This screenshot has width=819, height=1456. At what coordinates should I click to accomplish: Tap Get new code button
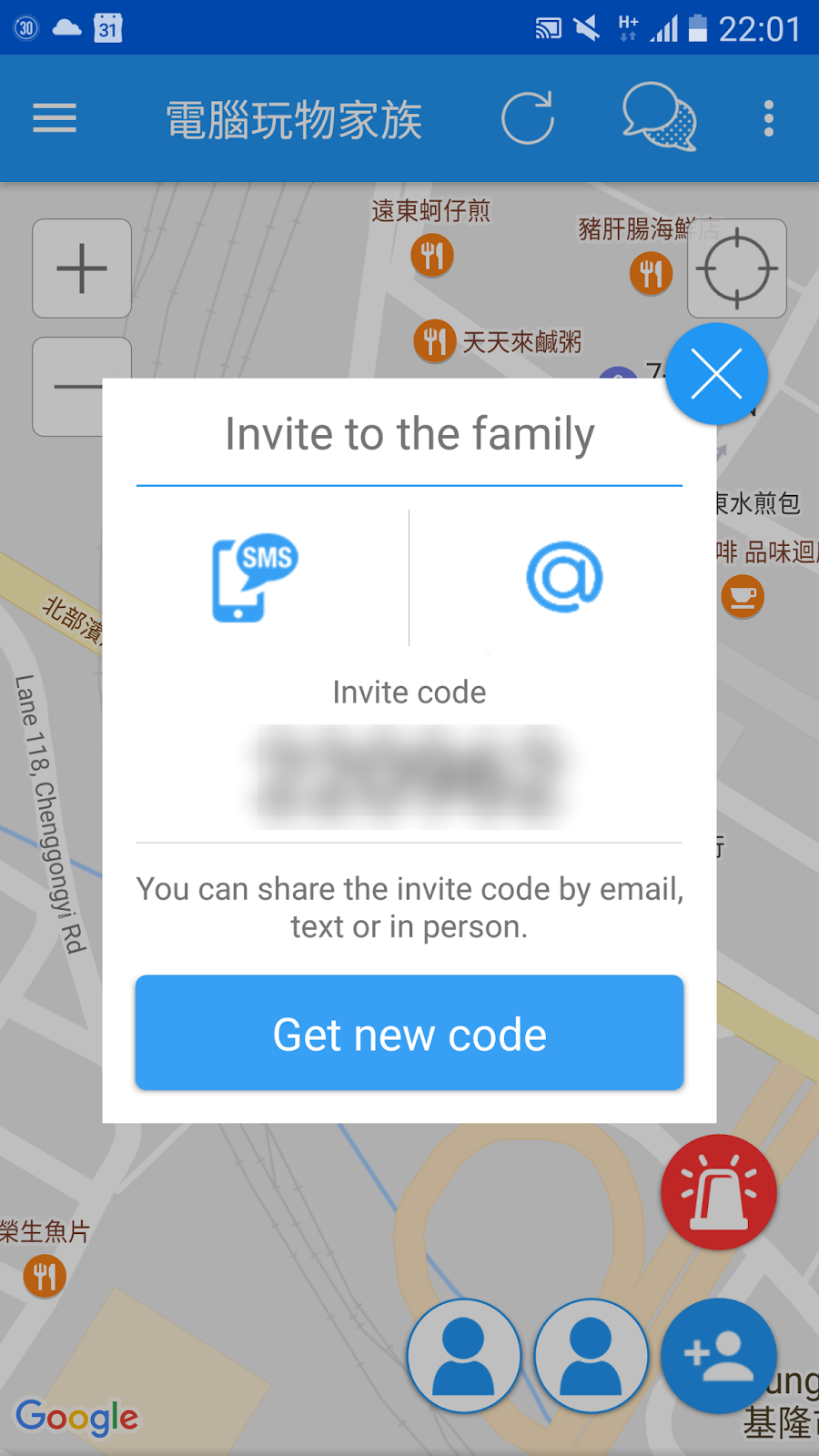point(409,1033)
